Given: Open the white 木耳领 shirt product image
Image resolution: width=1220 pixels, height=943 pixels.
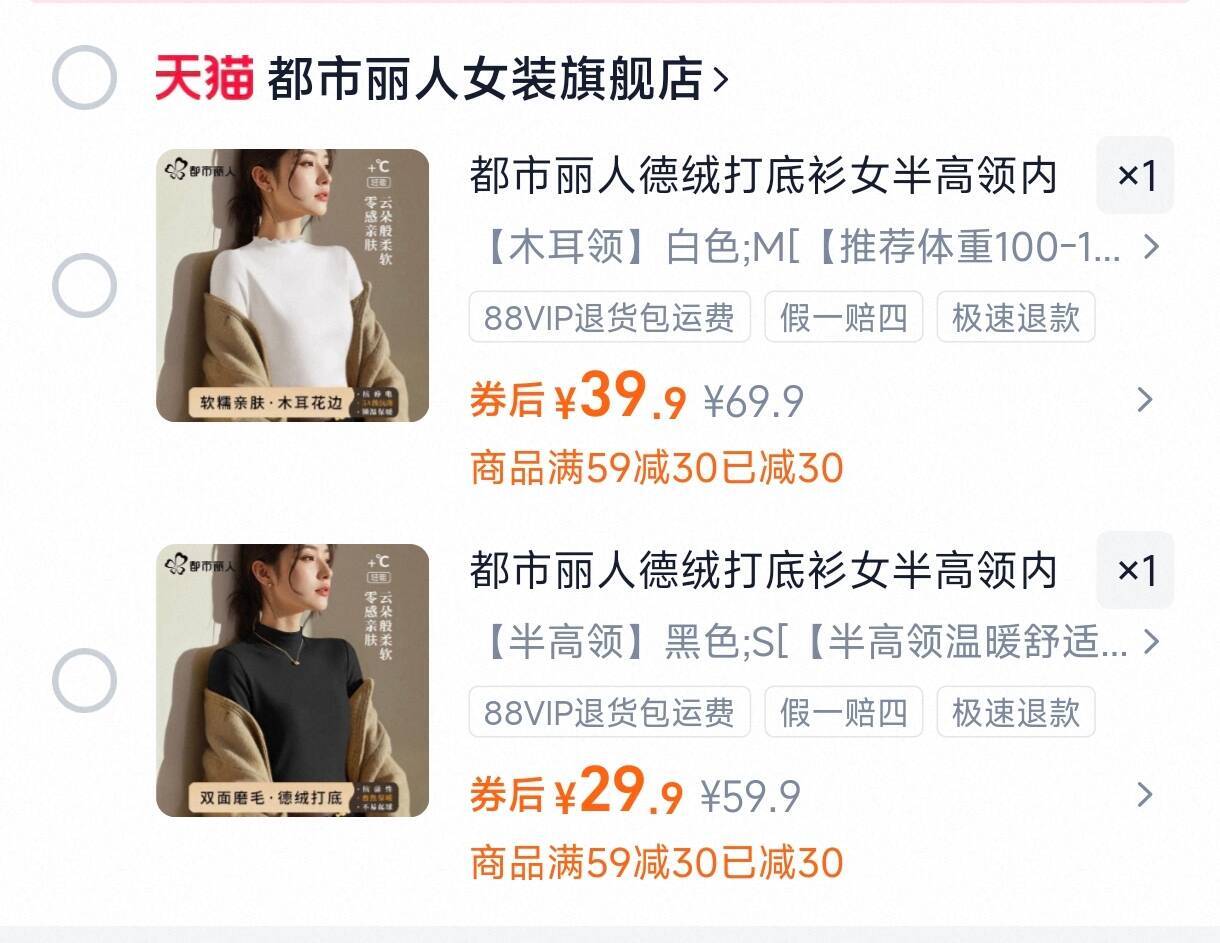Looking at the screenshot, I should click(292, 286).
